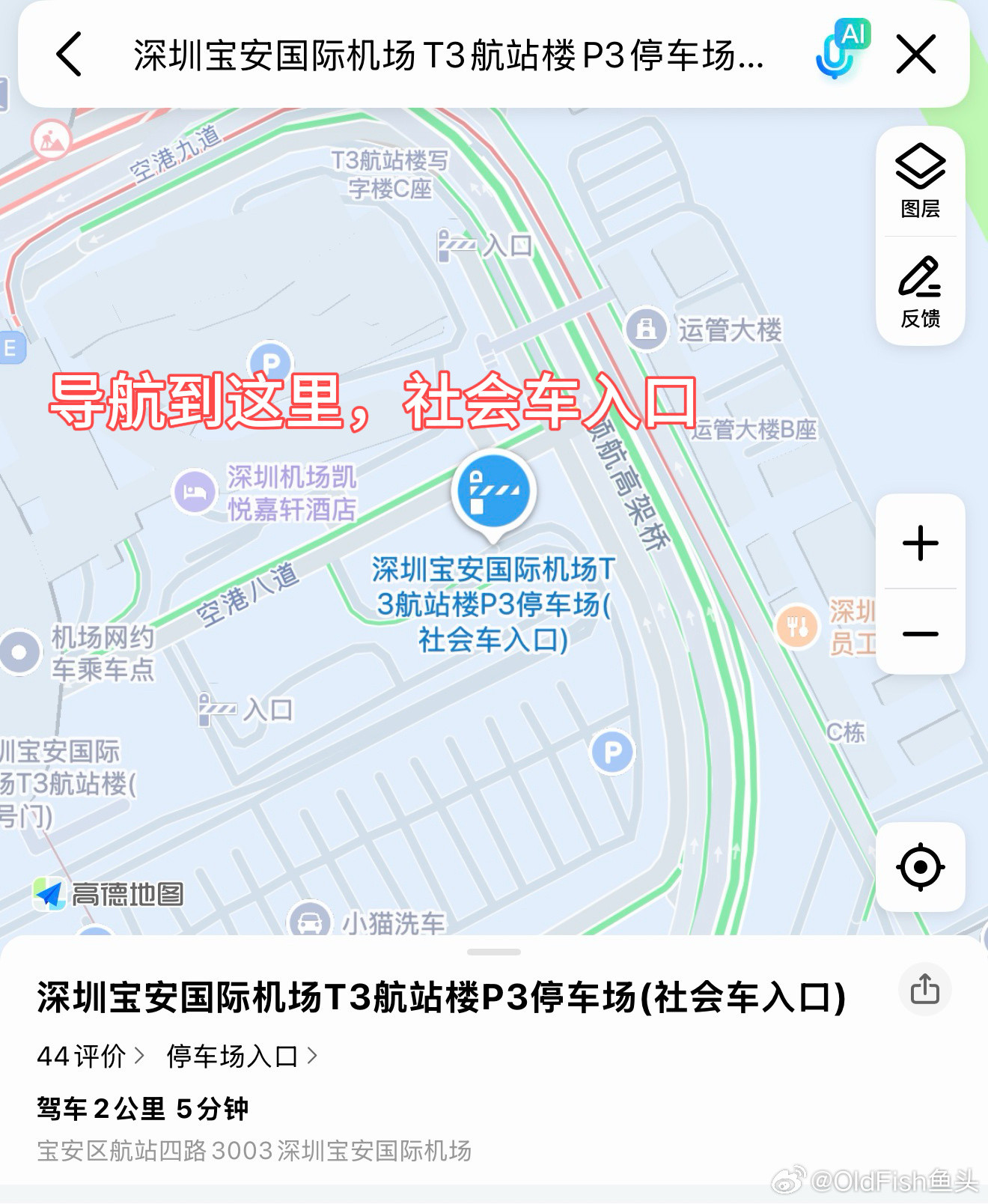Image resolution: width=988 pixels, height=1204 pixels.
Task: Tap the 高德地图 logo watermark
Action: pos(111,892)
